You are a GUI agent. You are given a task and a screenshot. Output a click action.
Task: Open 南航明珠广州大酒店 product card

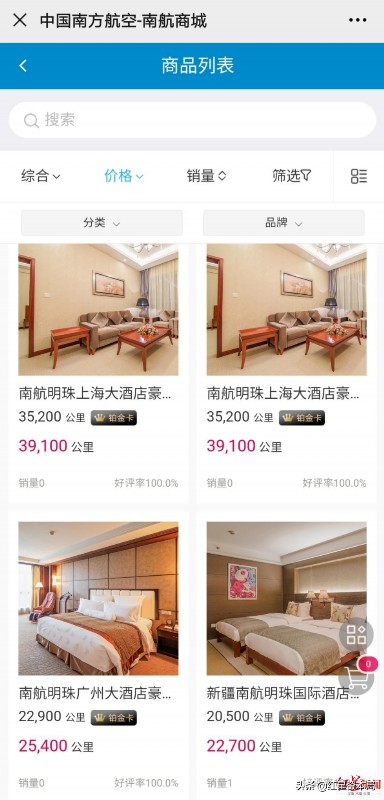point(98,656)
